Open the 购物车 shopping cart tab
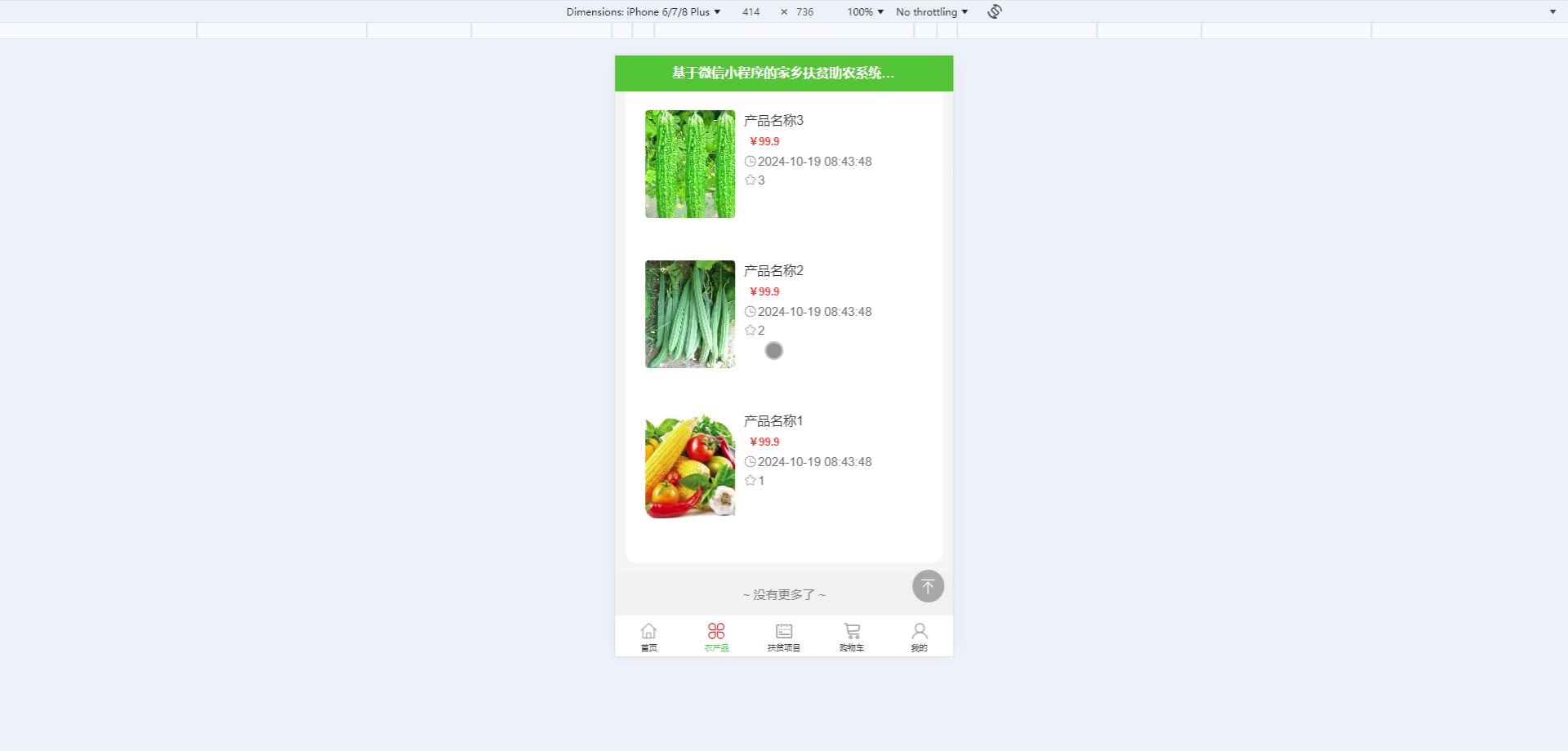1568x751 pixels. pyautogui.click(x=852, y=637)
